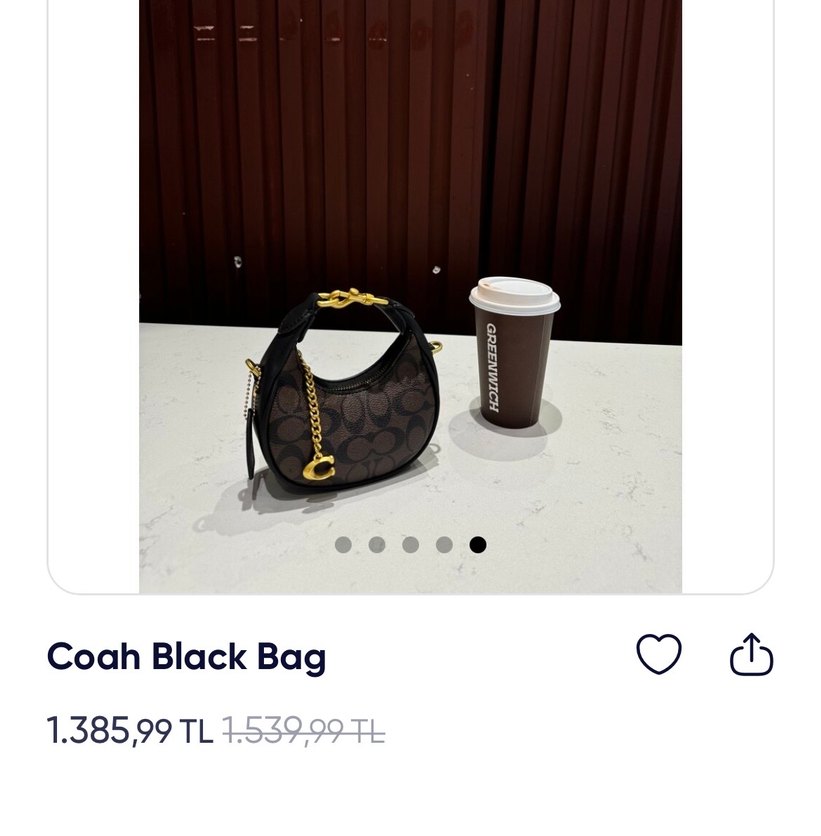The width and height of the screenshot is (821, 836).
Task: Add Coah Black Bag to favorites
Action: (659, 655)
